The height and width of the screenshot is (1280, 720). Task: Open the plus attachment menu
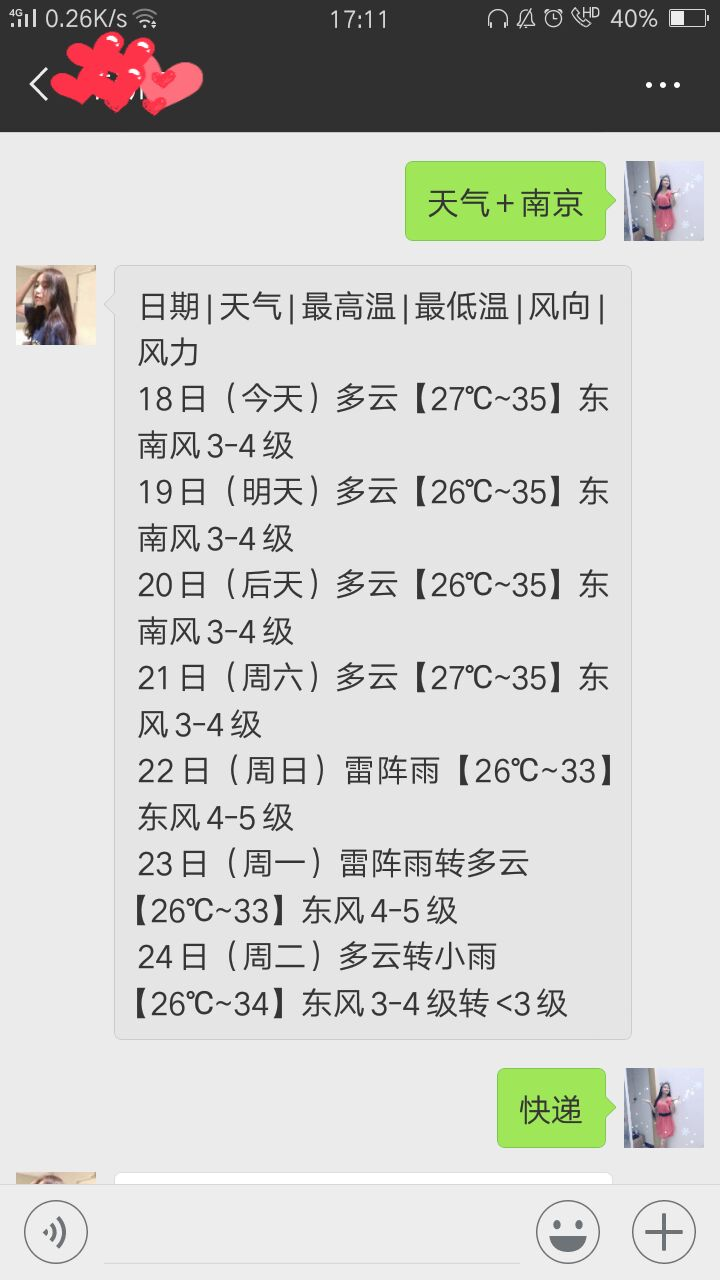(663, 1232)
